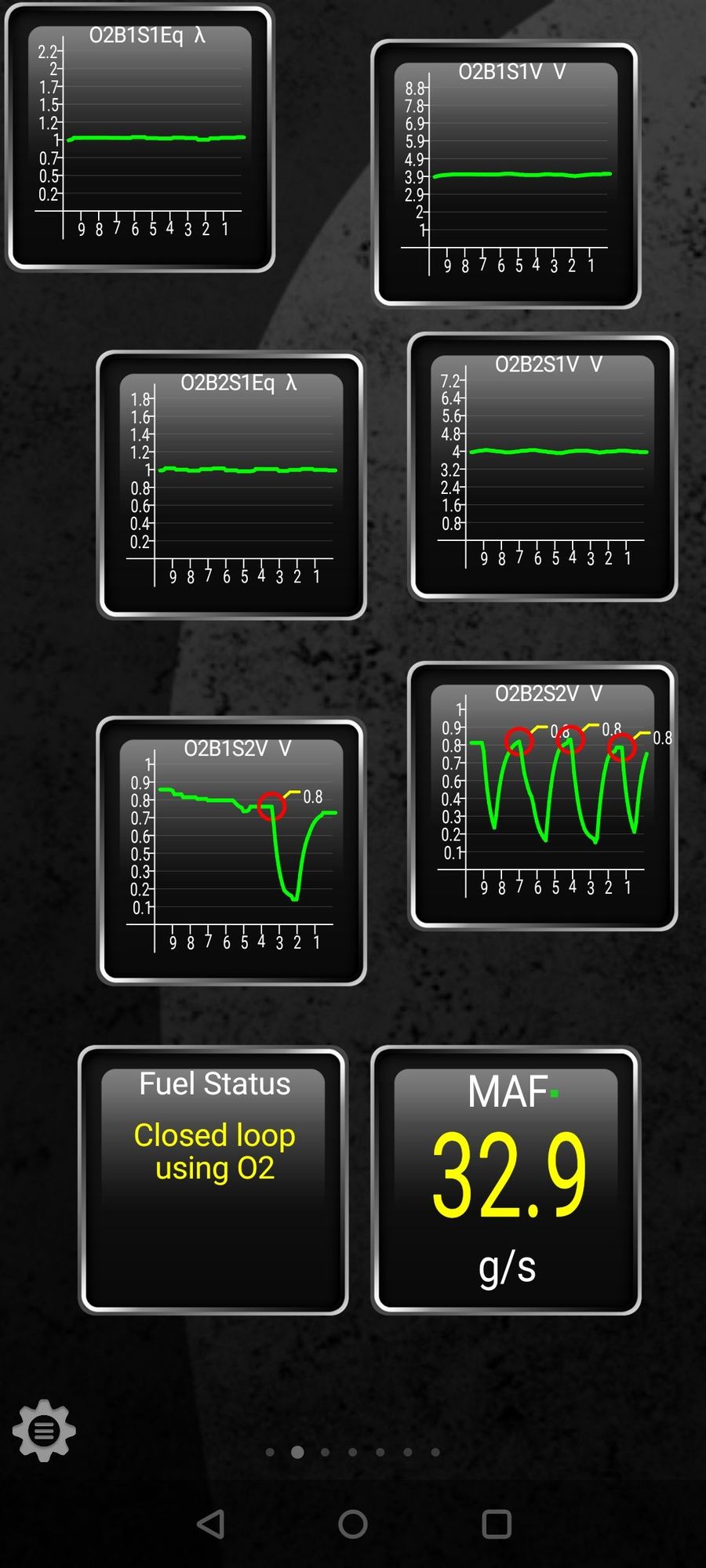
Task: Tap the MAF g/s gauge
Action: pos(506,1181)
